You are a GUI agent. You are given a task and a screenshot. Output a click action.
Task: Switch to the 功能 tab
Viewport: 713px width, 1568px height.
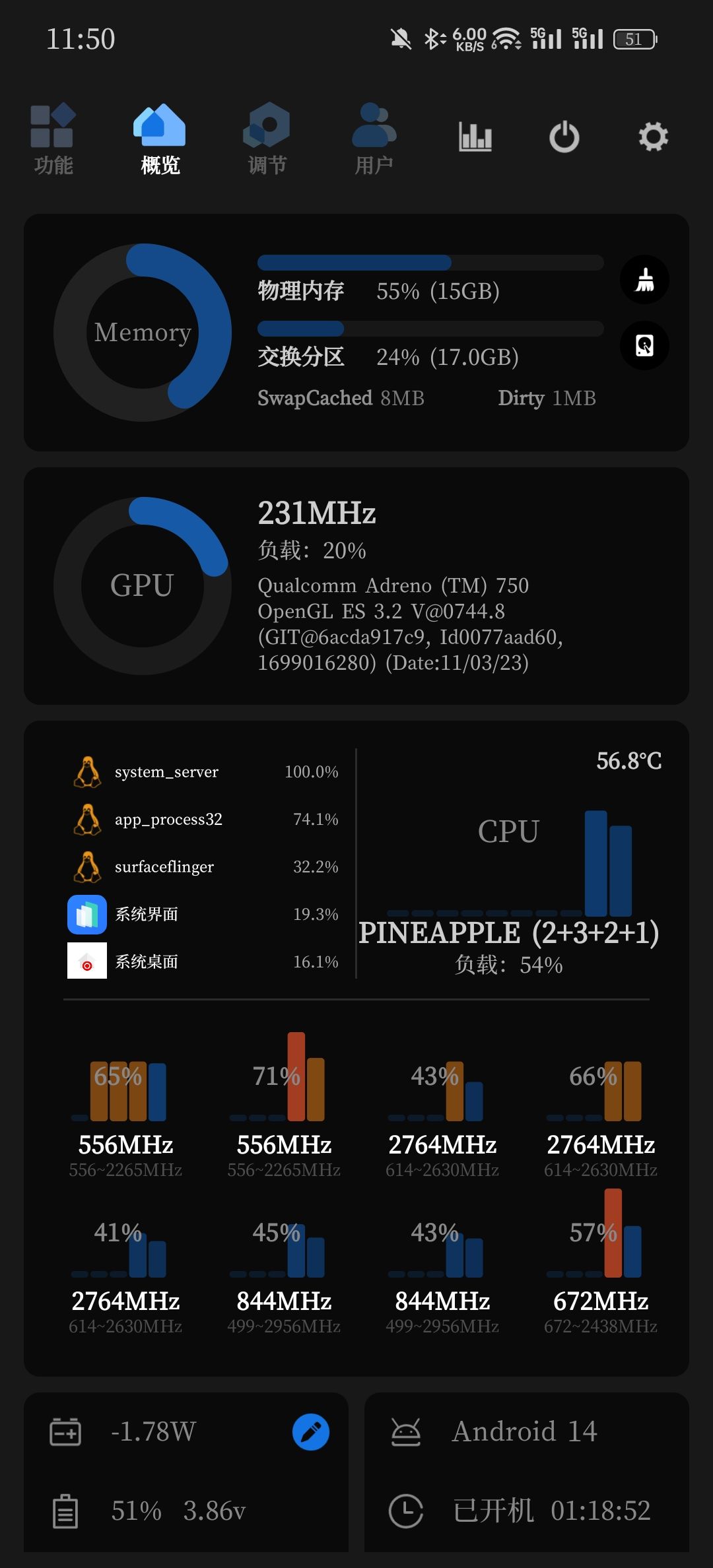coord(53,139)
